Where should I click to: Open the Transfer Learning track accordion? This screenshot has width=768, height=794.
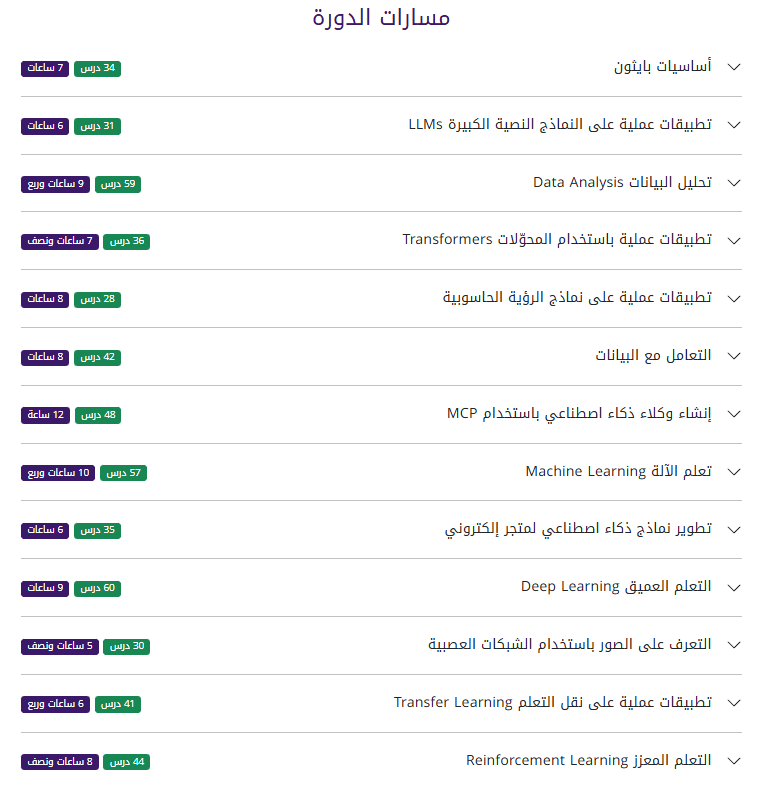[x=735, y=703]
